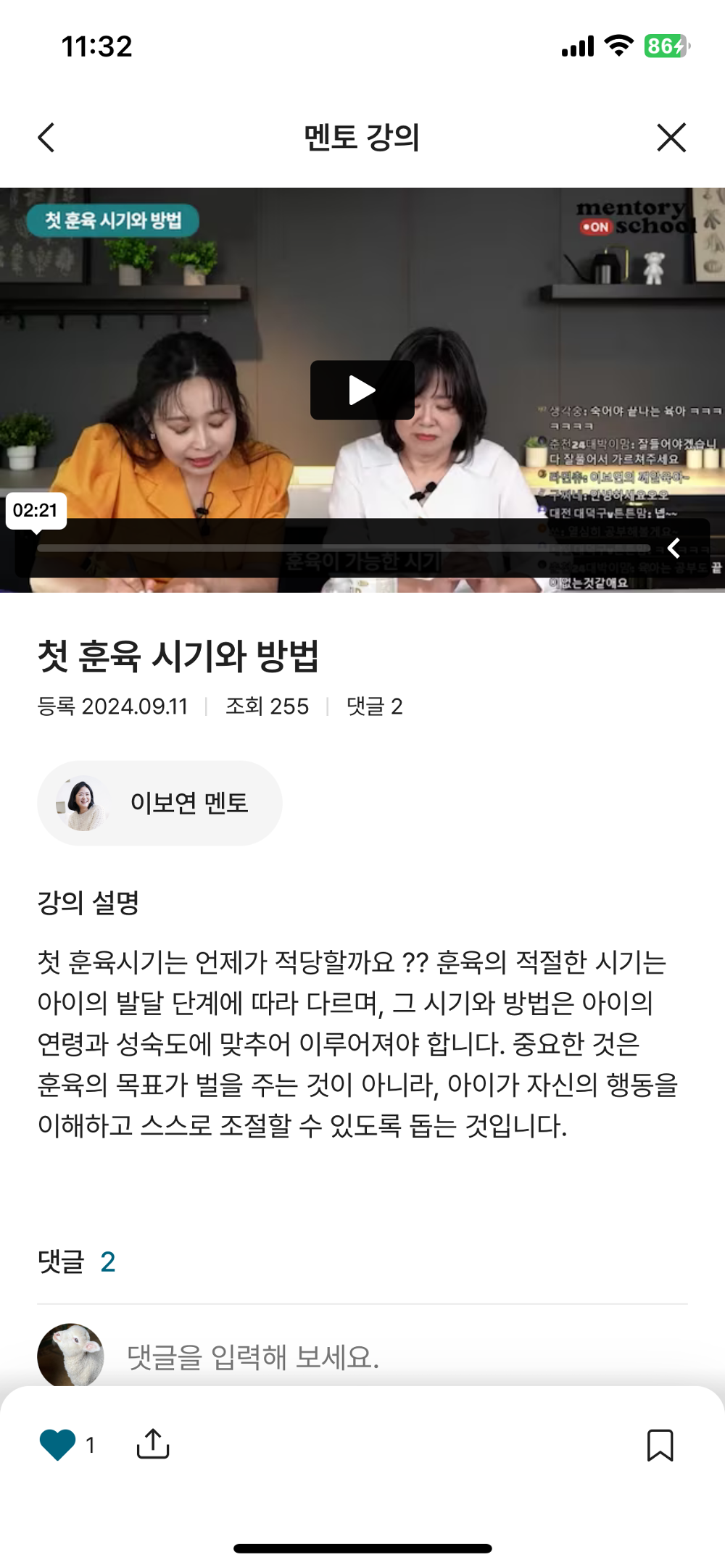This screenshot has height=1568, width=725.
Task: Close the 멘토 강의 screen
Action: [x=671, y=138]
